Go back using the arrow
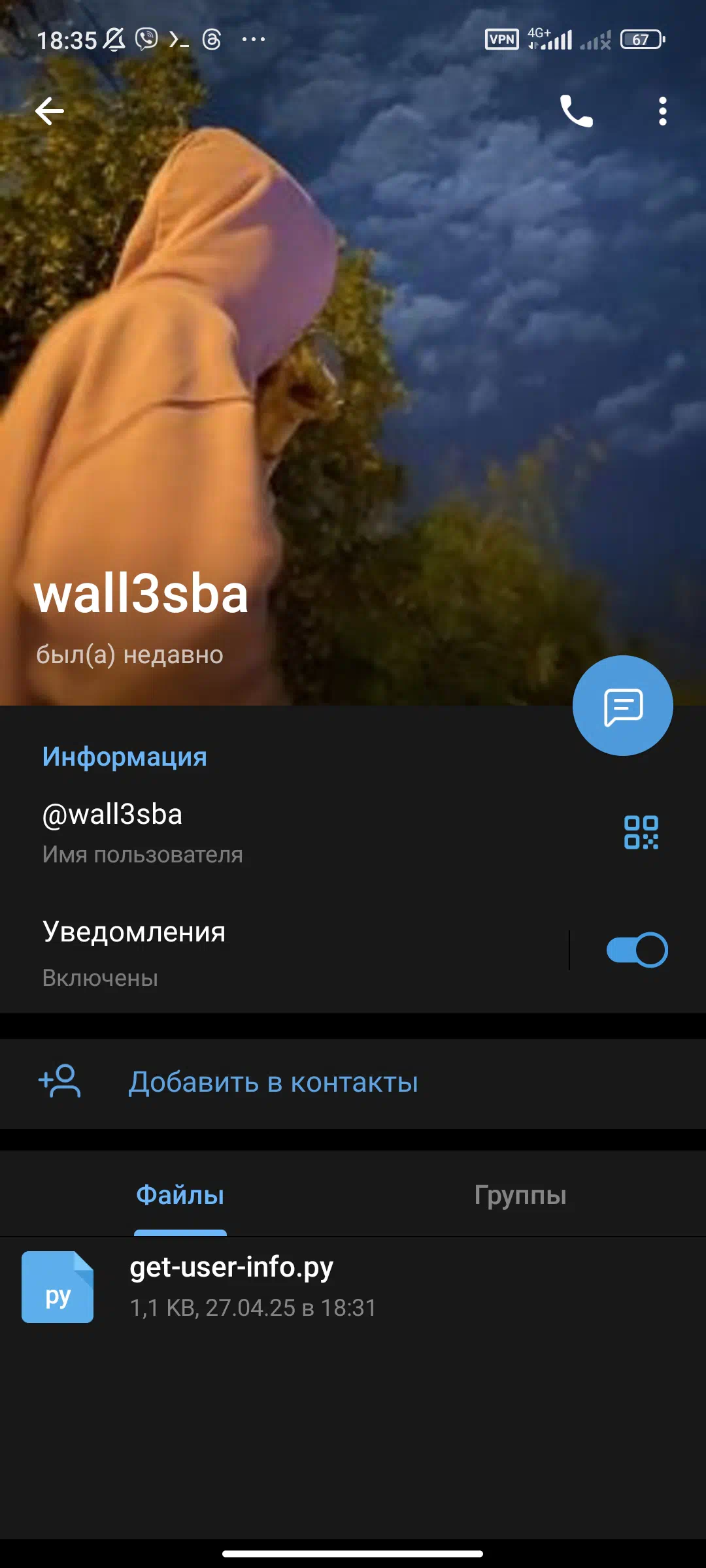Image resolution: width=706 pixels, height=1568 pixels. [x=50, y=111]
